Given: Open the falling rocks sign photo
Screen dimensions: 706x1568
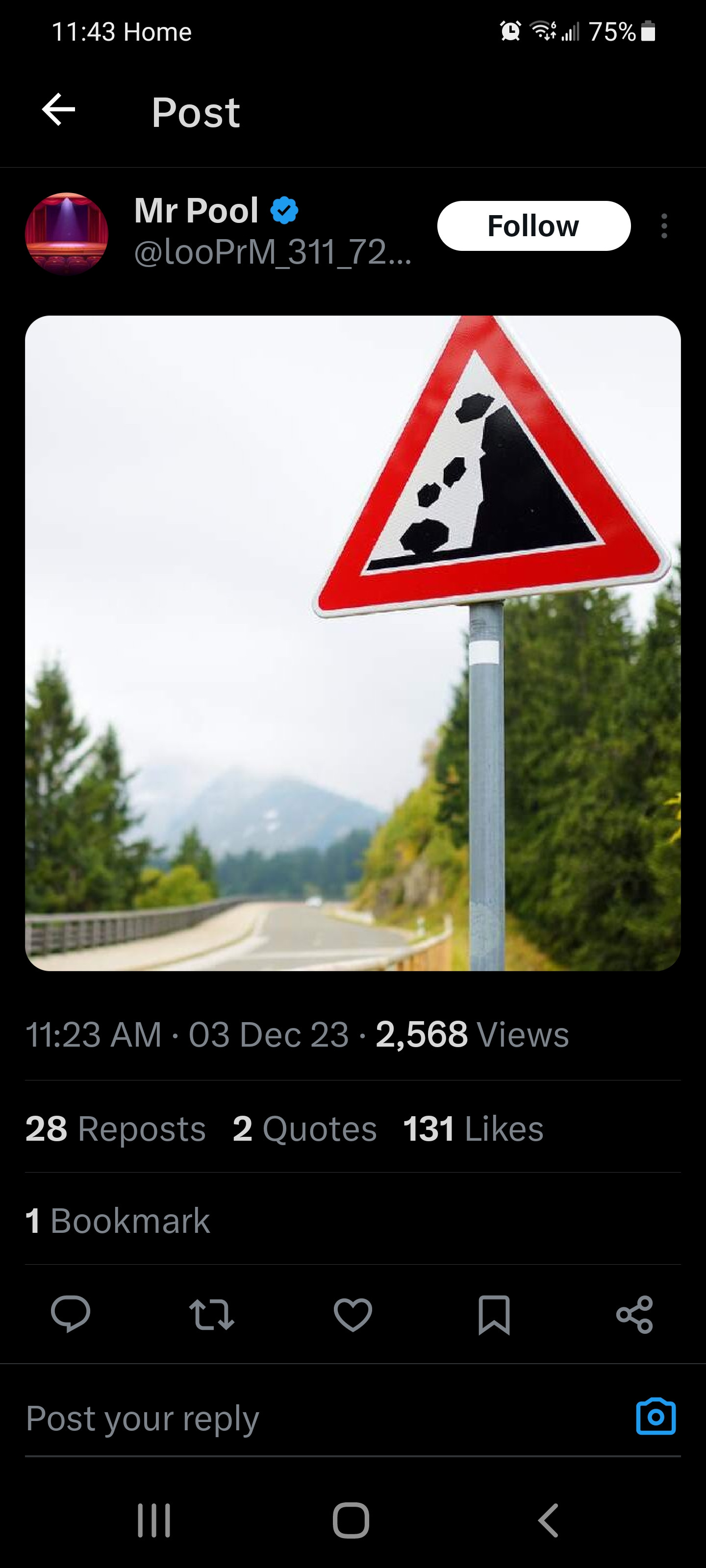Looking at the screenshot, I should pyautogui.click(x=352, y=642).
